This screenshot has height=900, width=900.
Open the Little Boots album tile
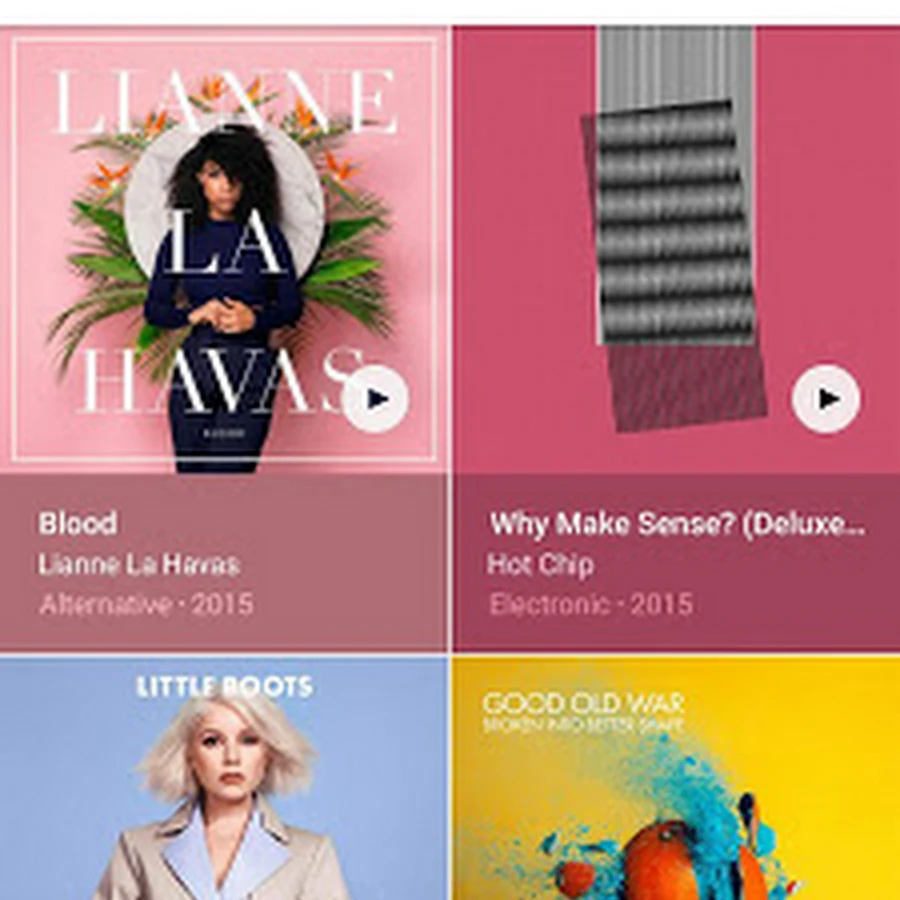(x=223, y=780)
